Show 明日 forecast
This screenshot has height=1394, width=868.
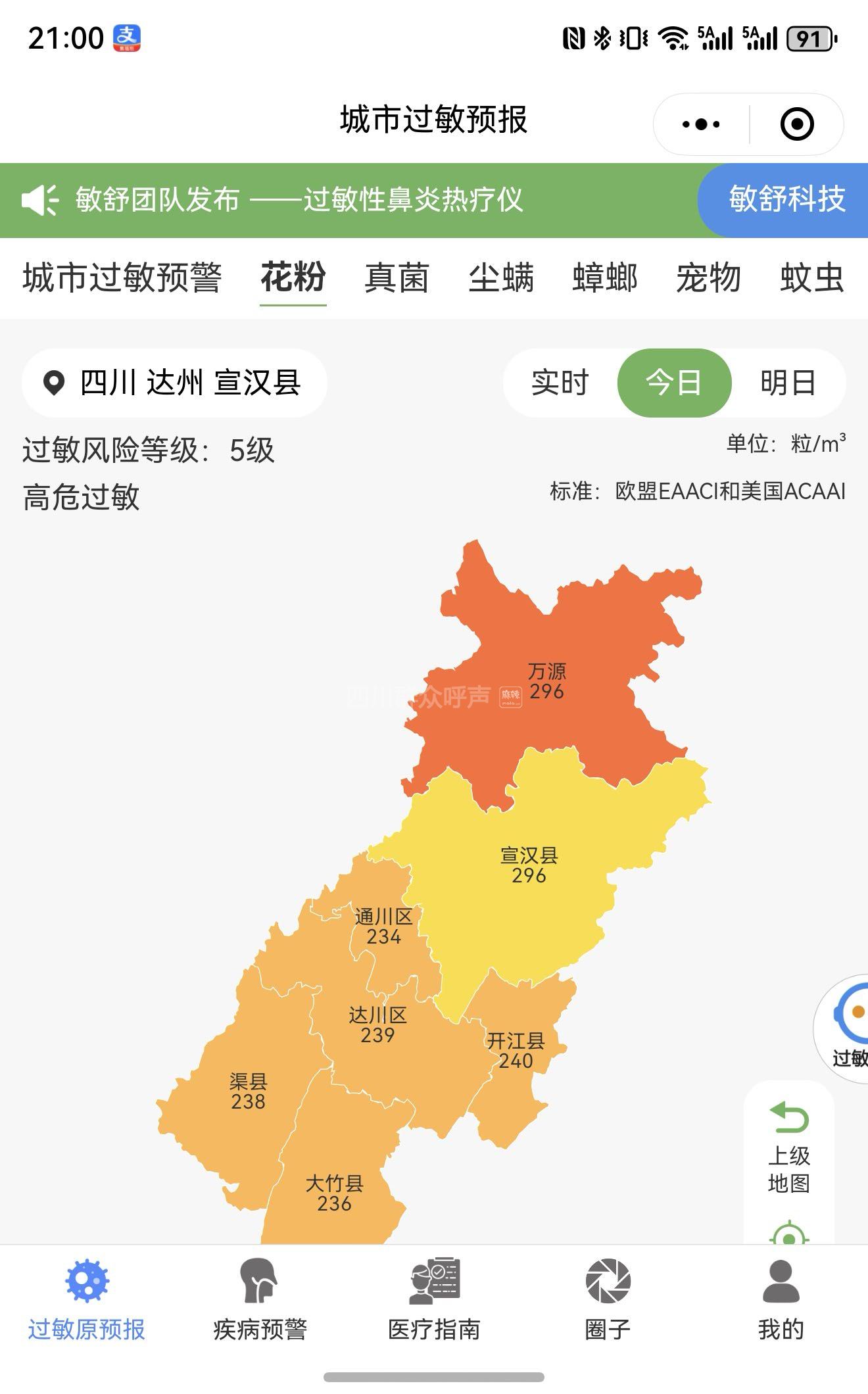(788, 383)
